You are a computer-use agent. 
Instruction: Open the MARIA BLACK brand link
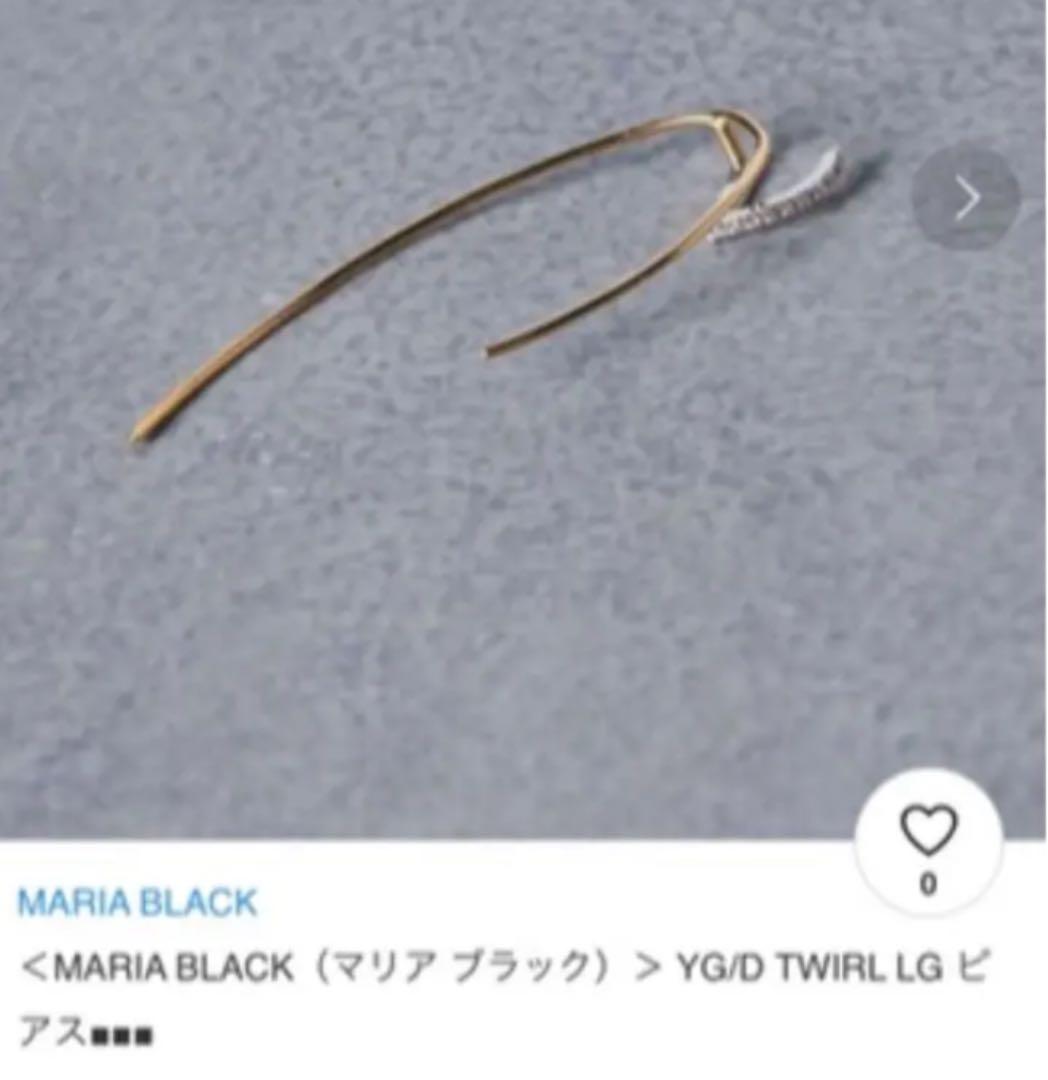pyautogui.click(x=137, y=903)
